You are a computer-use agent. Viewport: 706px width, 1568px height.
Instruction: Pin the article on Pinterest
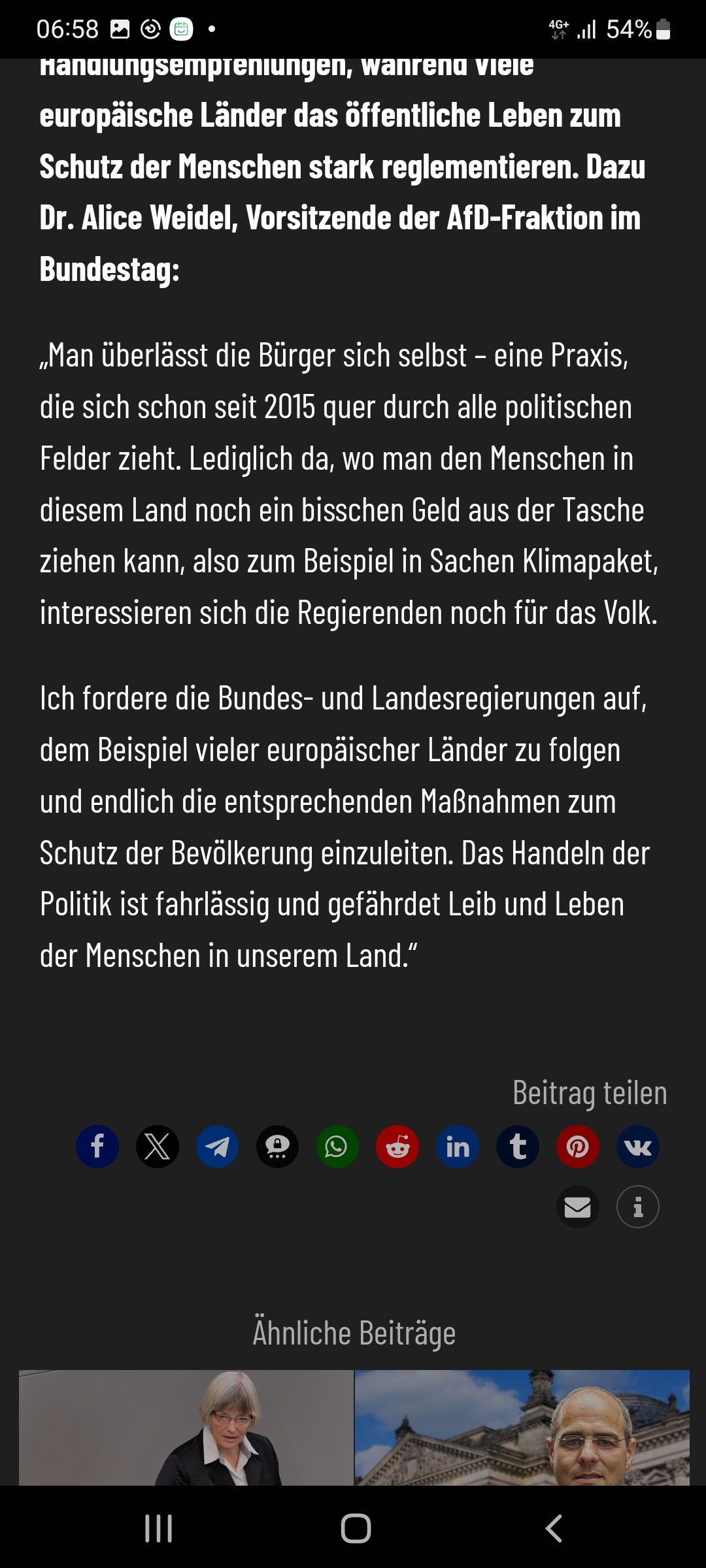(x=578, y=1147)
